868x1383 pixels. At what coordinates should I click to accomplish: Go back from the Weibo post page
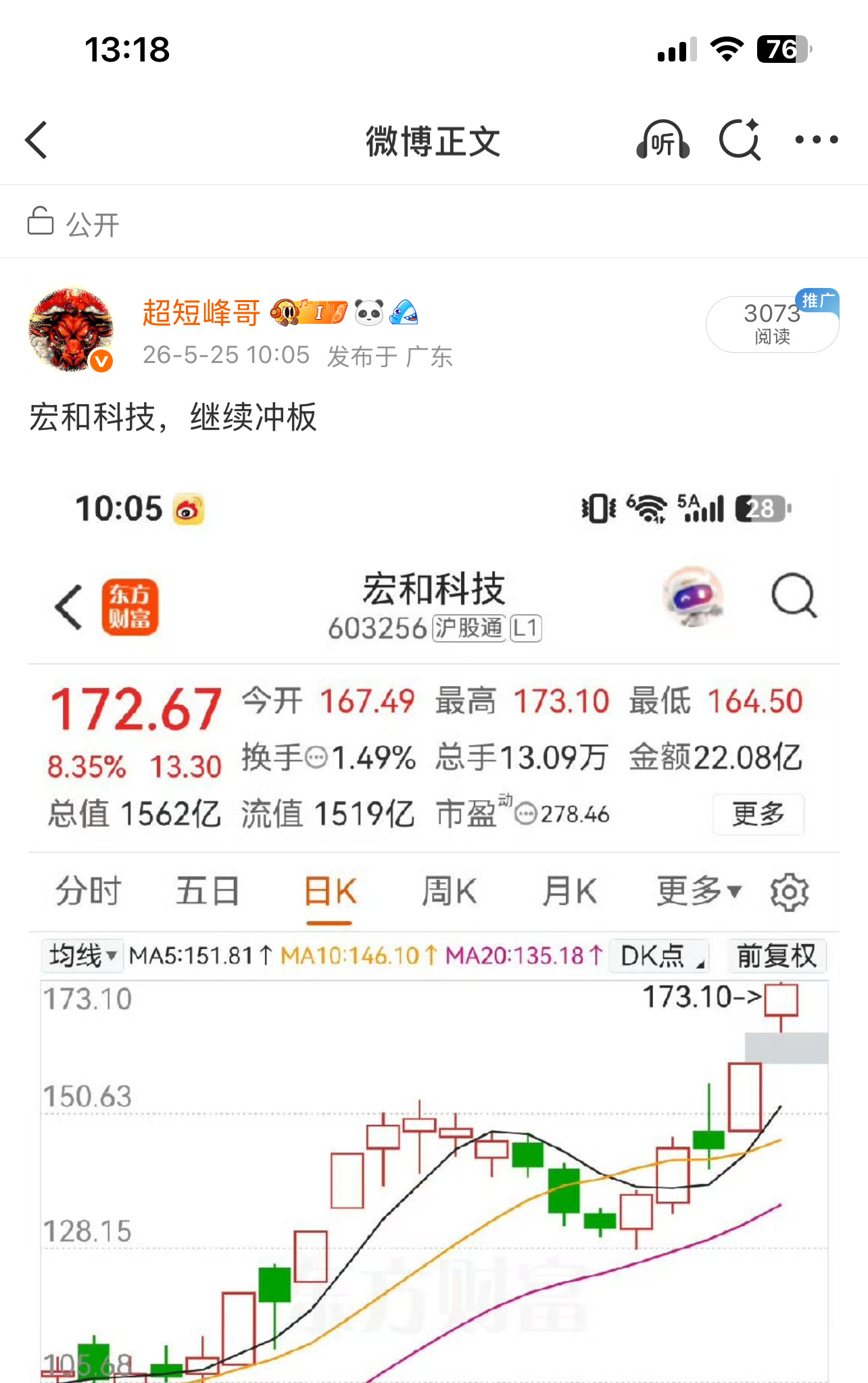(37, 140)
